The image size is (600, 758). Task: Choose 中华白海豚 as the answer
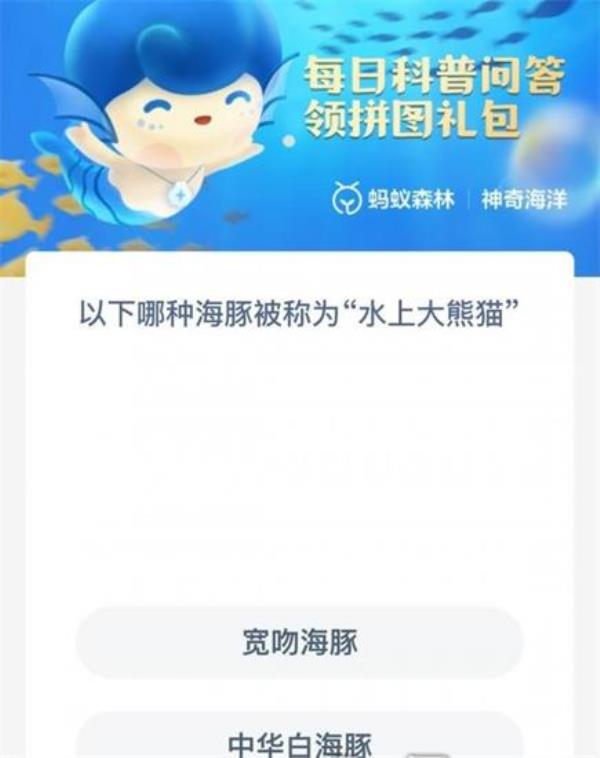click(299, 742)
